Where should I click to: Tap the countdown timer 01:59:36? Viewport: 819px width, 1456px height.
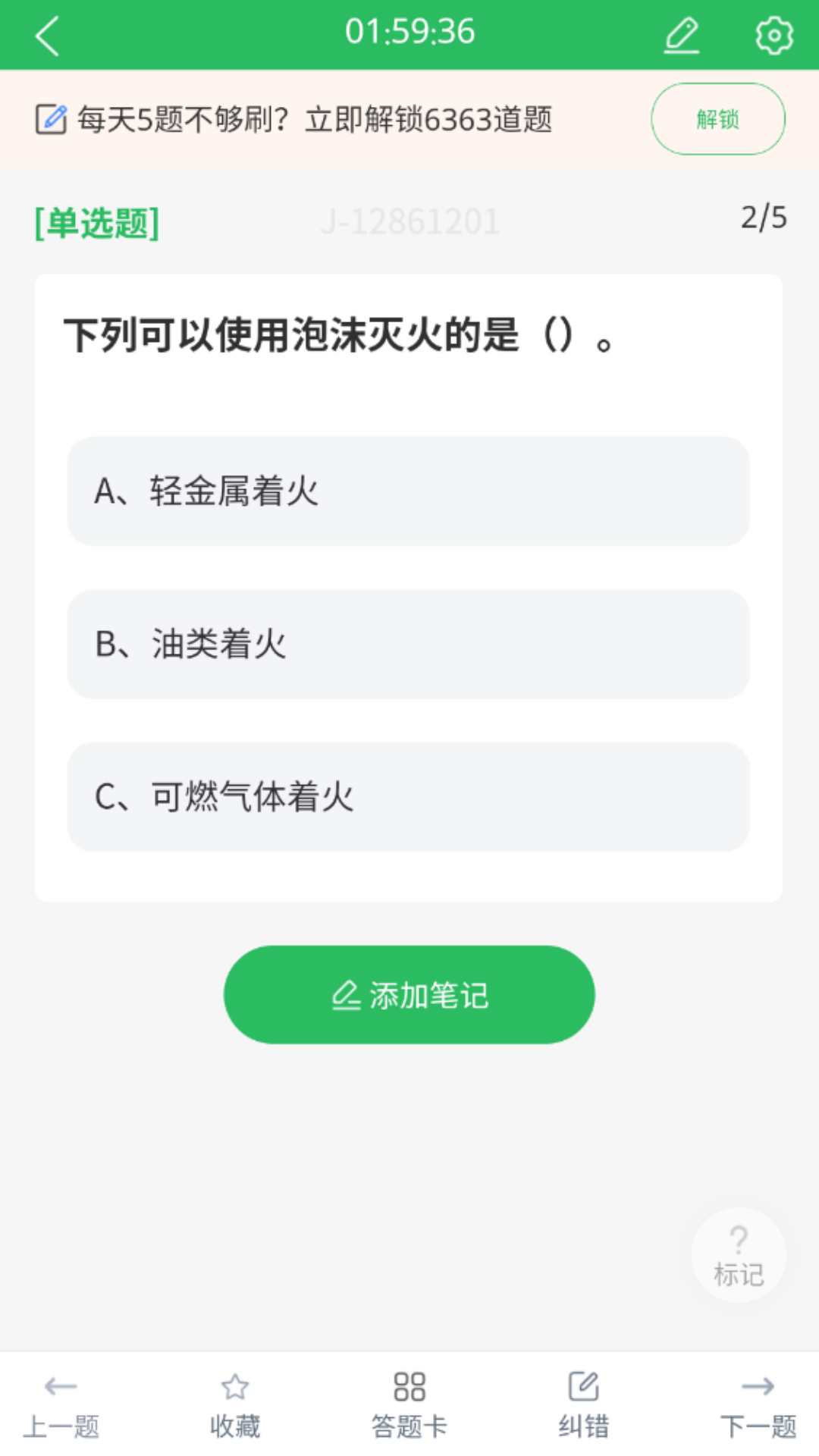(x=409, y=33)
